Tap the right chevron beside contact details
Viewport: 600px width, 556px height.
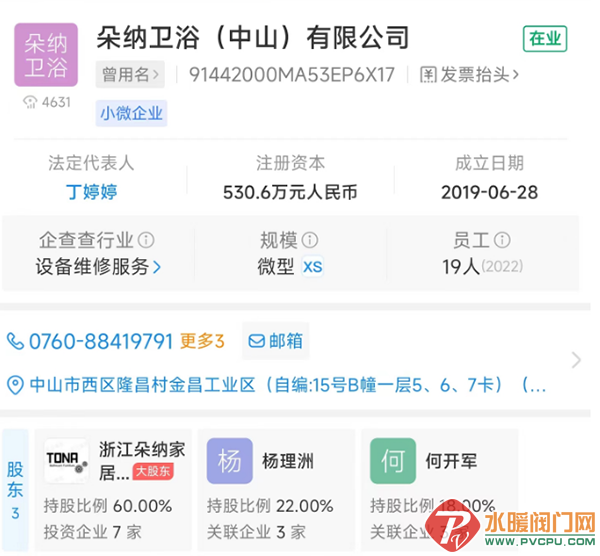(x=576, y=361)
